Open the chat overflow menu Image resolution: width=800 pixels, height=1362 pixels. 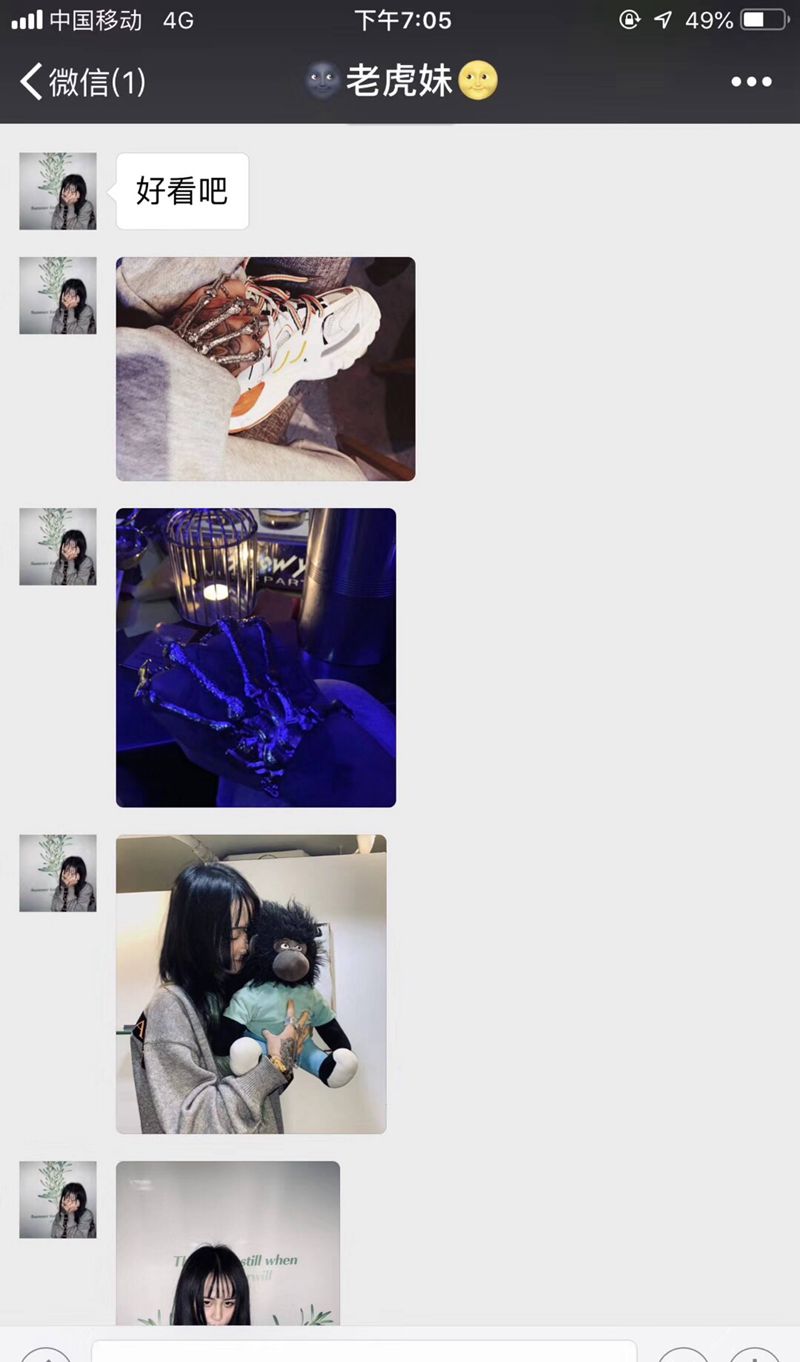751,82
